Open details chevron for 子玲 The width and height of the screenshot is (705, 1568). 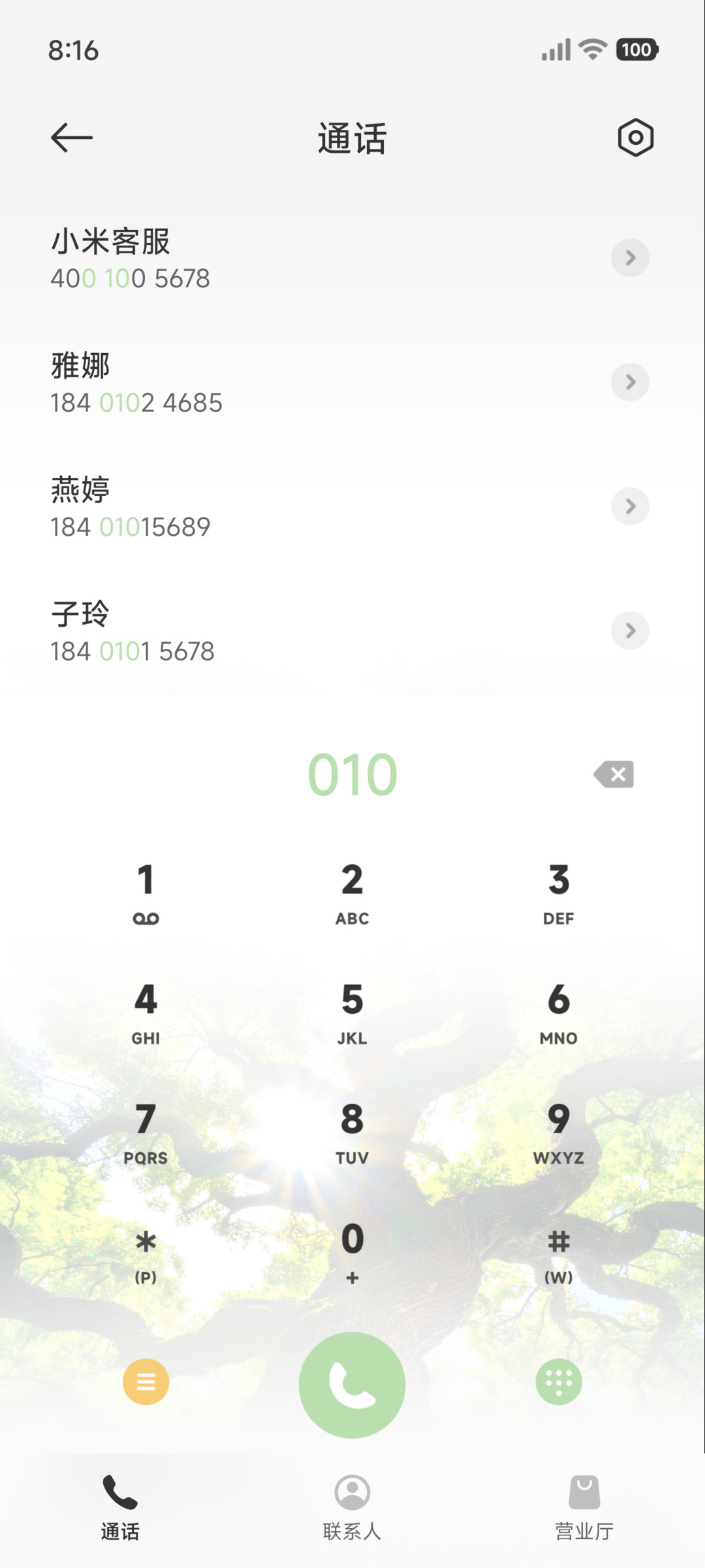[630, 631]
